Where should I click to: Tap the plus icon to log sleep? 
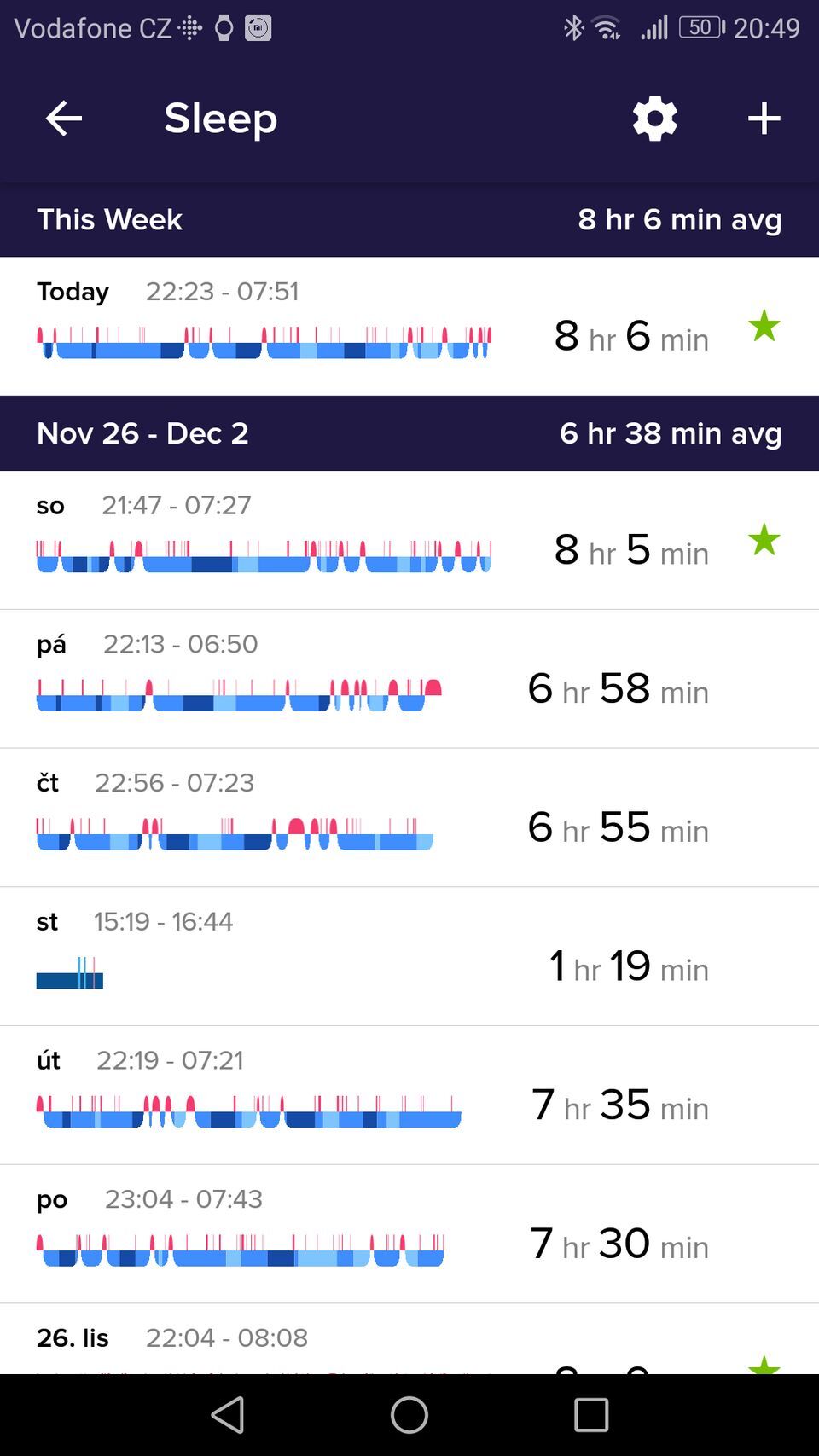(764, 119)
